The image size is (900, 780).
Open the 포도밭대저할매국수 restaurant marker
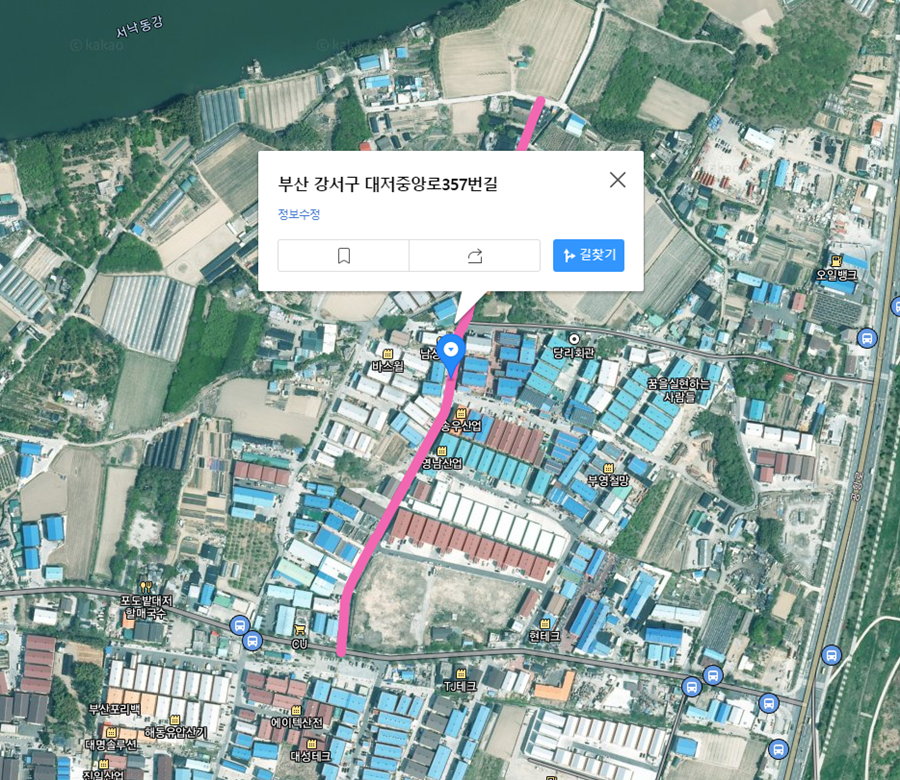point(147,587)
